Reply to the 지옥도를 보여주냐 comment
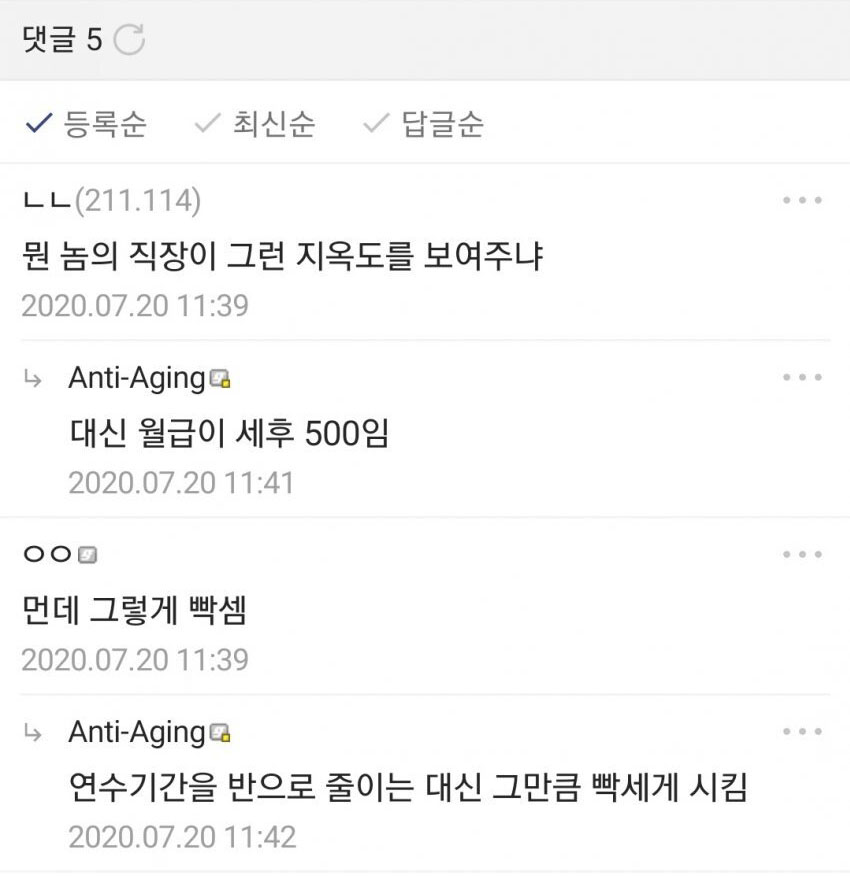This screenshot has height=876, width=850. coord(282,257)
